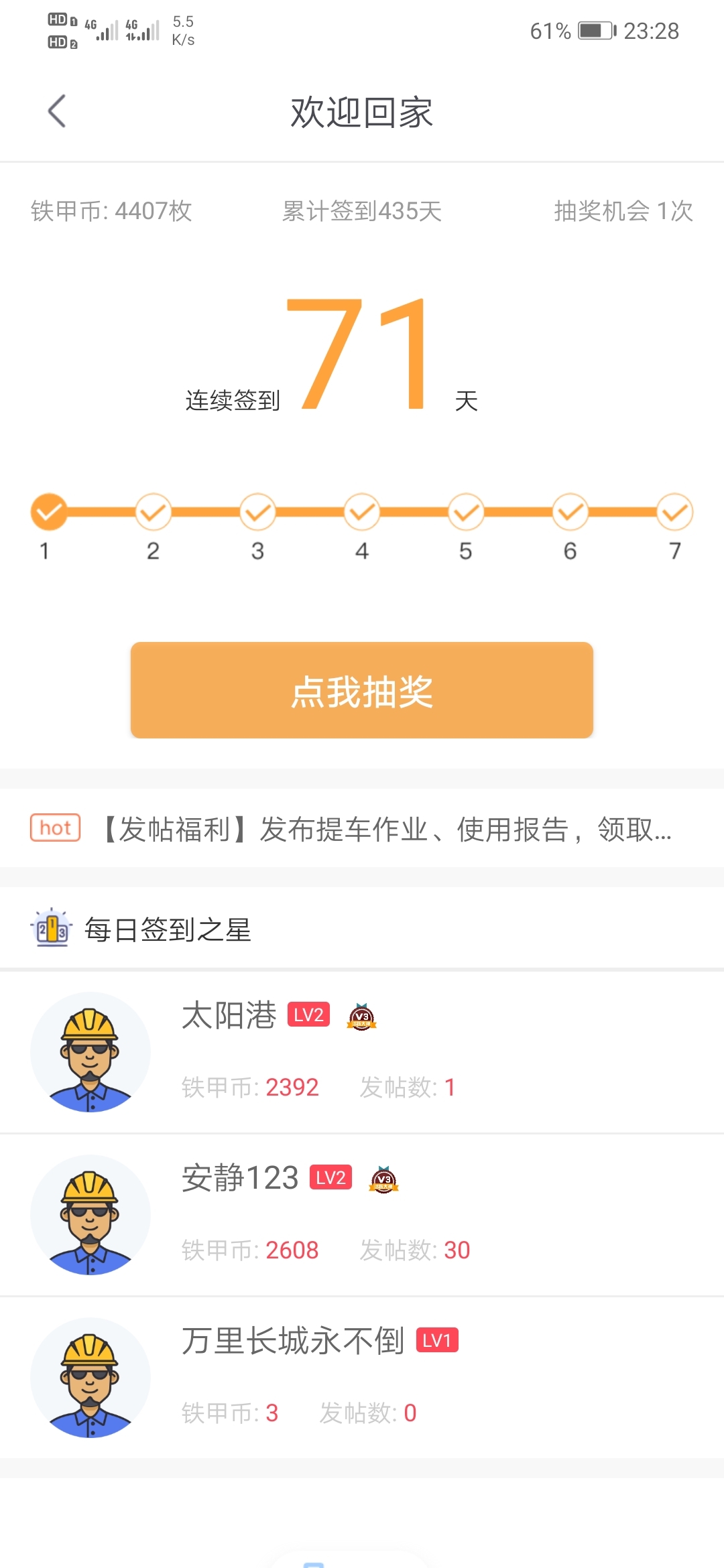The image size is (724, 1568).
Task: Open 安静123's user profile row
Action: (x=362, y=1215)
